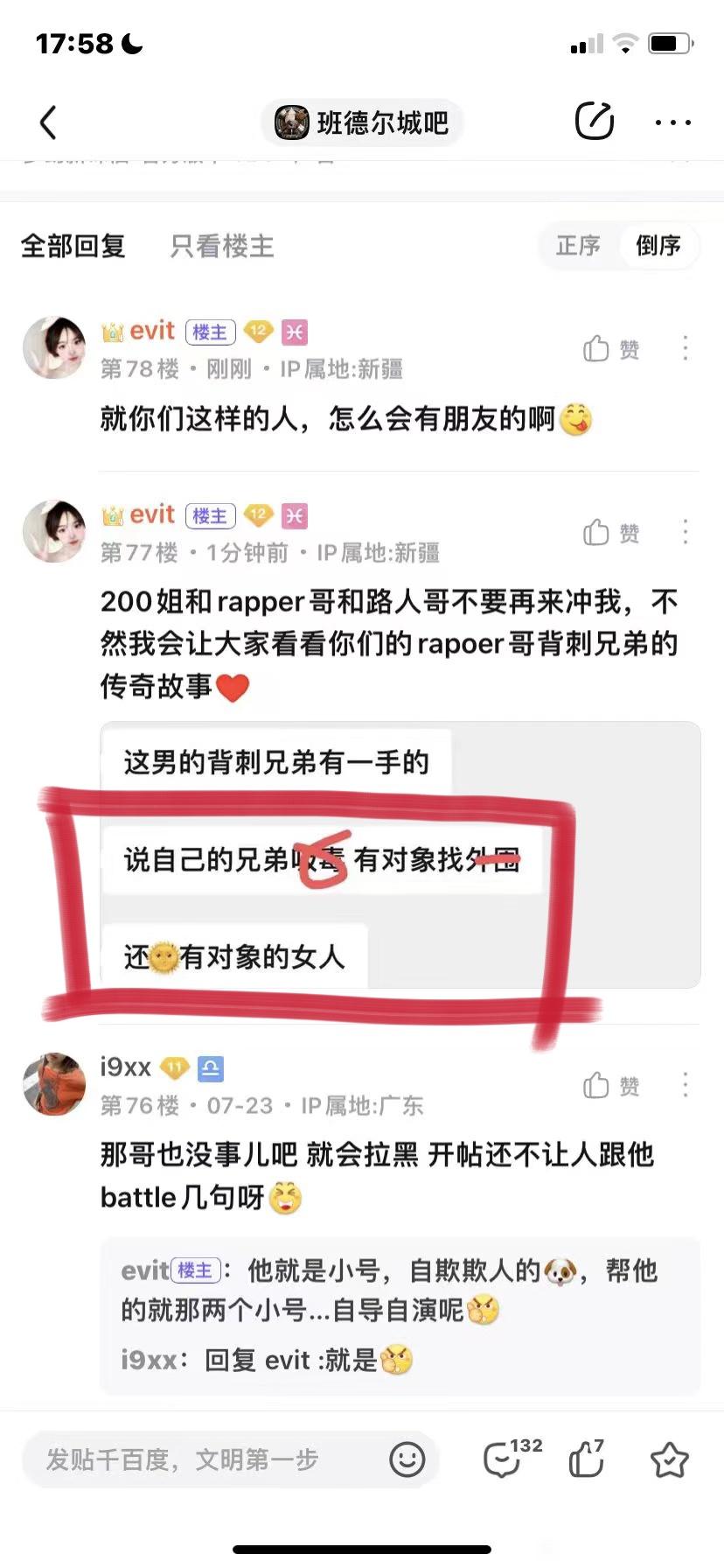Open more options for the floor 78 reply
The width and height of the screenshot is (724, 1568).
(686, 348)
